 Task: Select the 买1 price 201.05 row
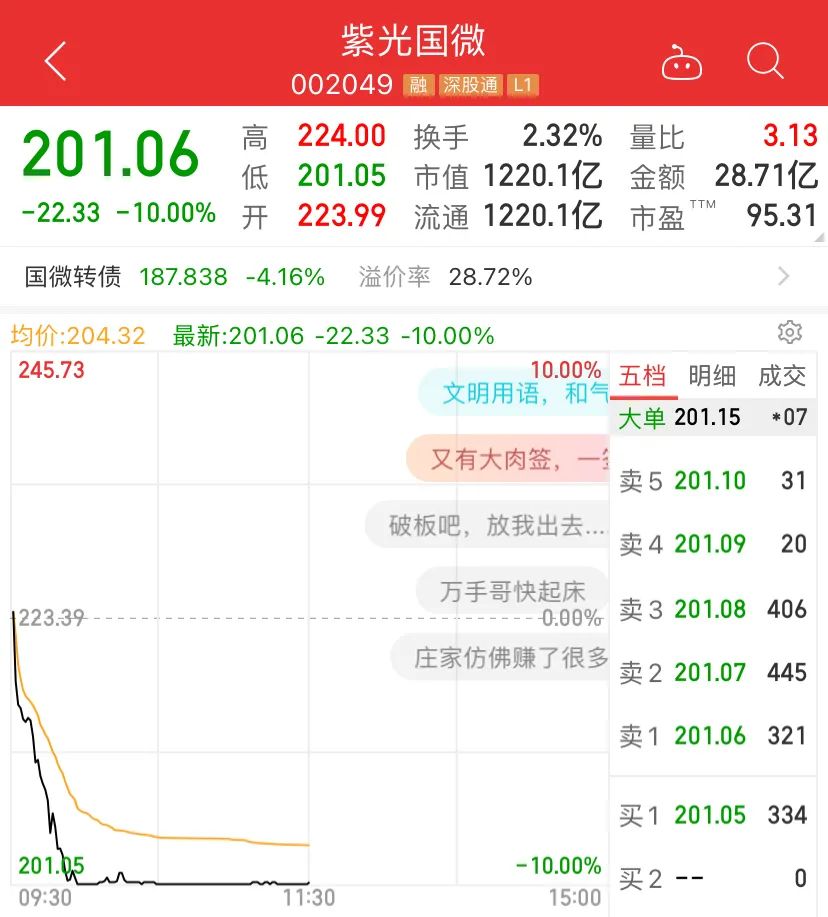pyautogui.click(x=712, y=815)
